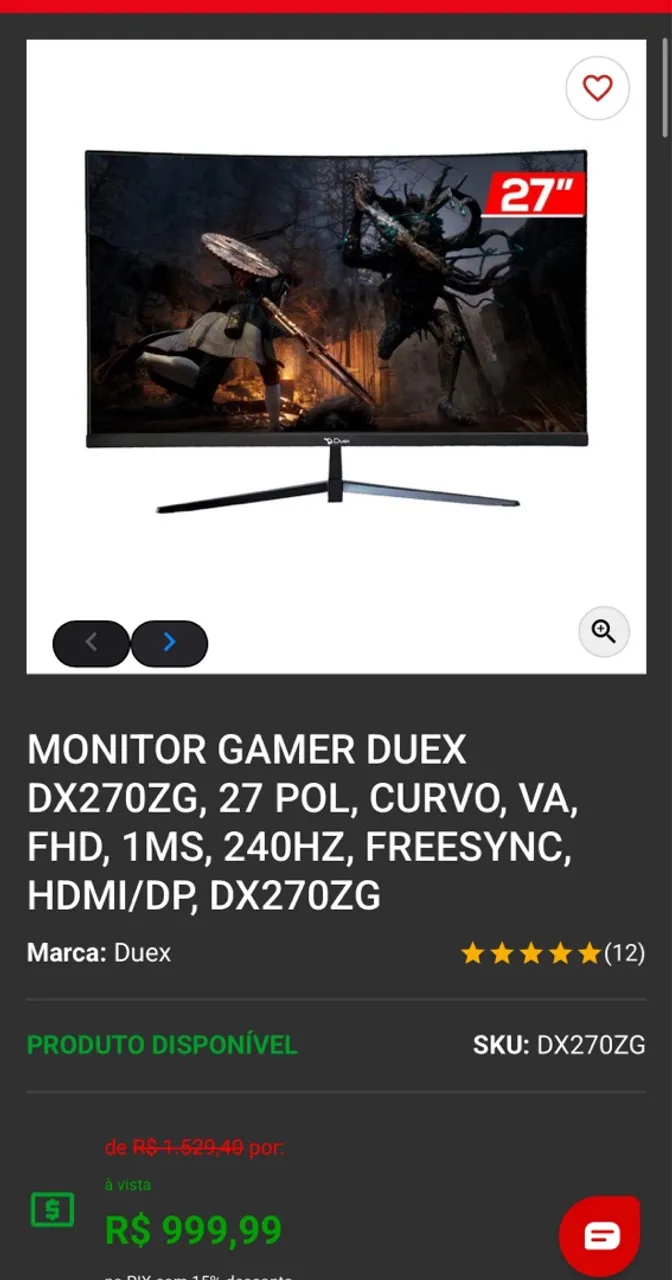Viewport: 672px width, 1280px height.
Task: View the 12 star ratings
Action: coord(552,953)
